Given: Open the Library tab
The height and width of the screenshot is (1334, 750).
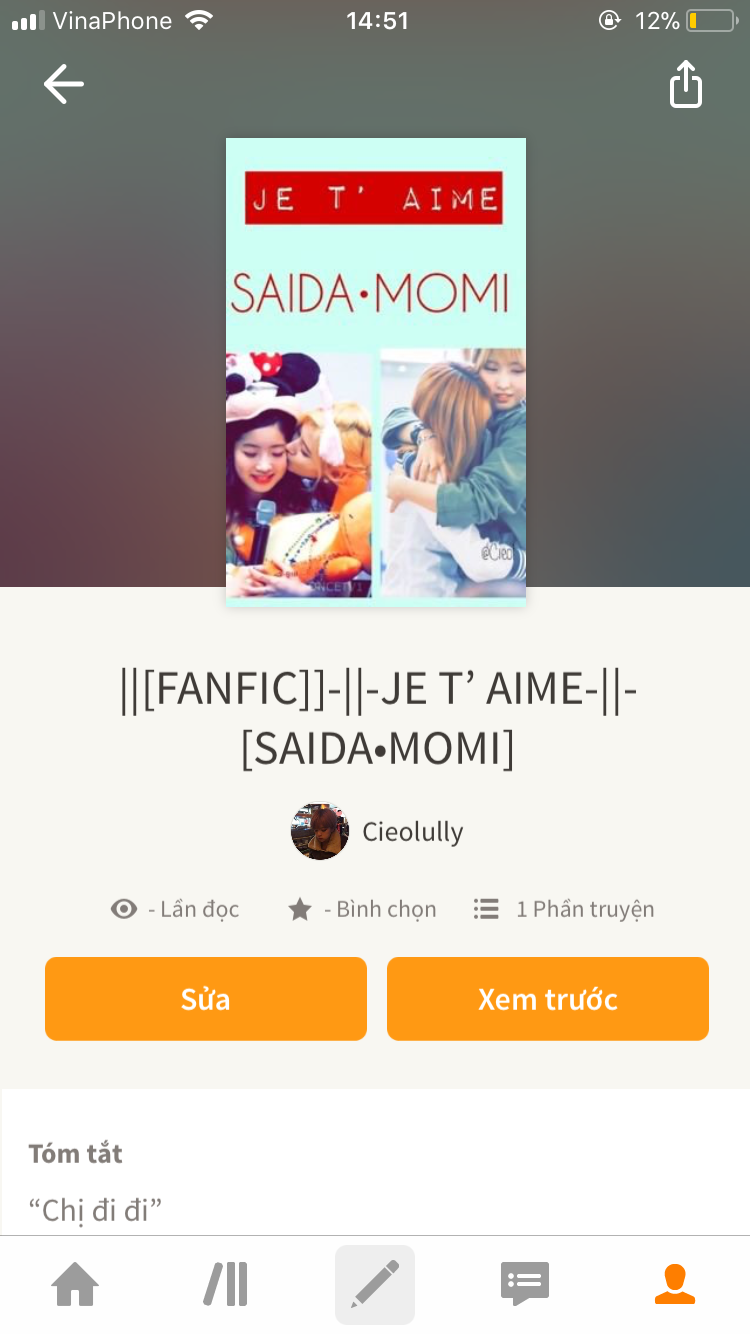Looking at the screenshot, I should click(x=226, y=1284).
